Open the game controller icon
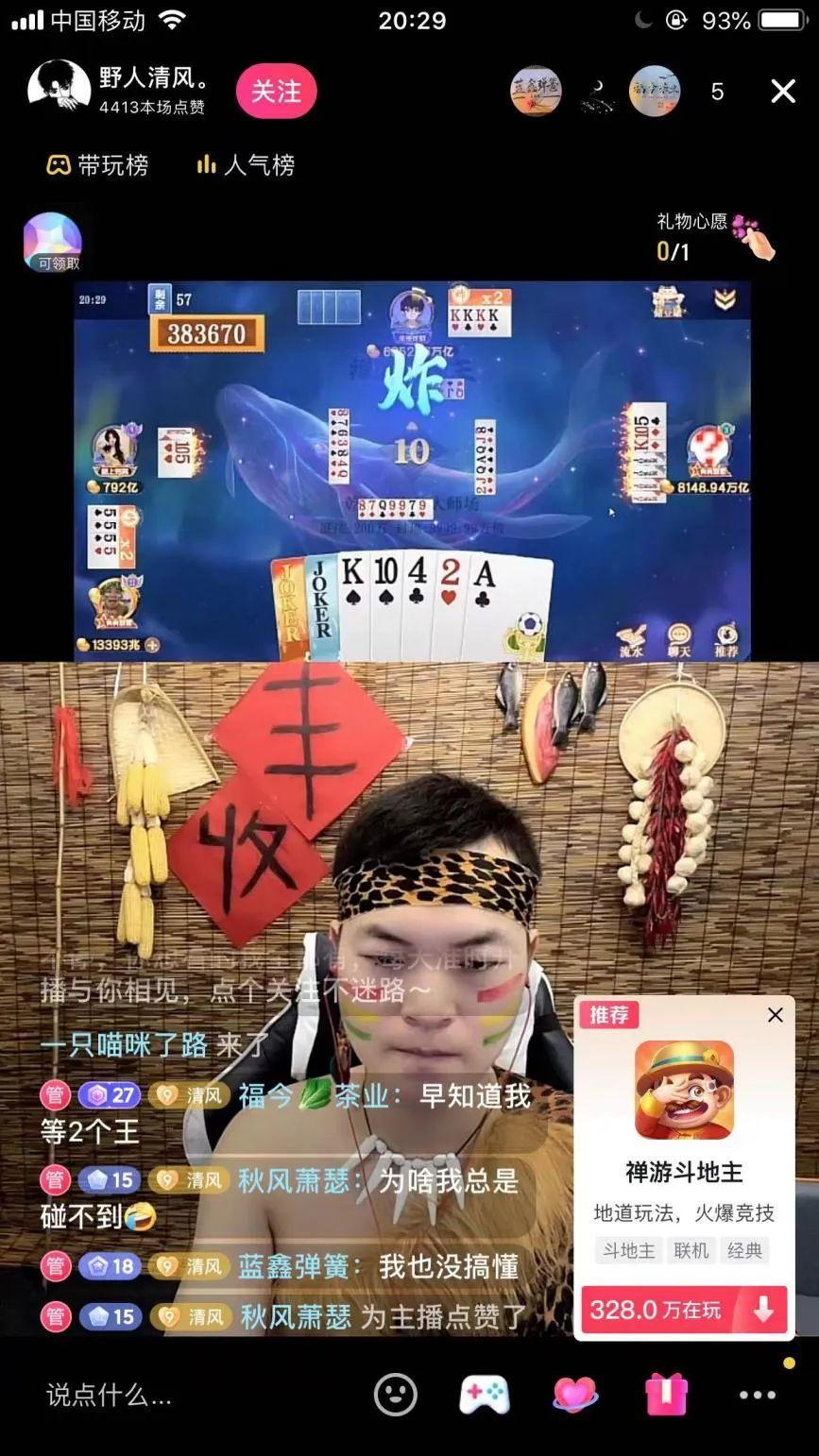819x1456 pixels. coord(484,1394)
